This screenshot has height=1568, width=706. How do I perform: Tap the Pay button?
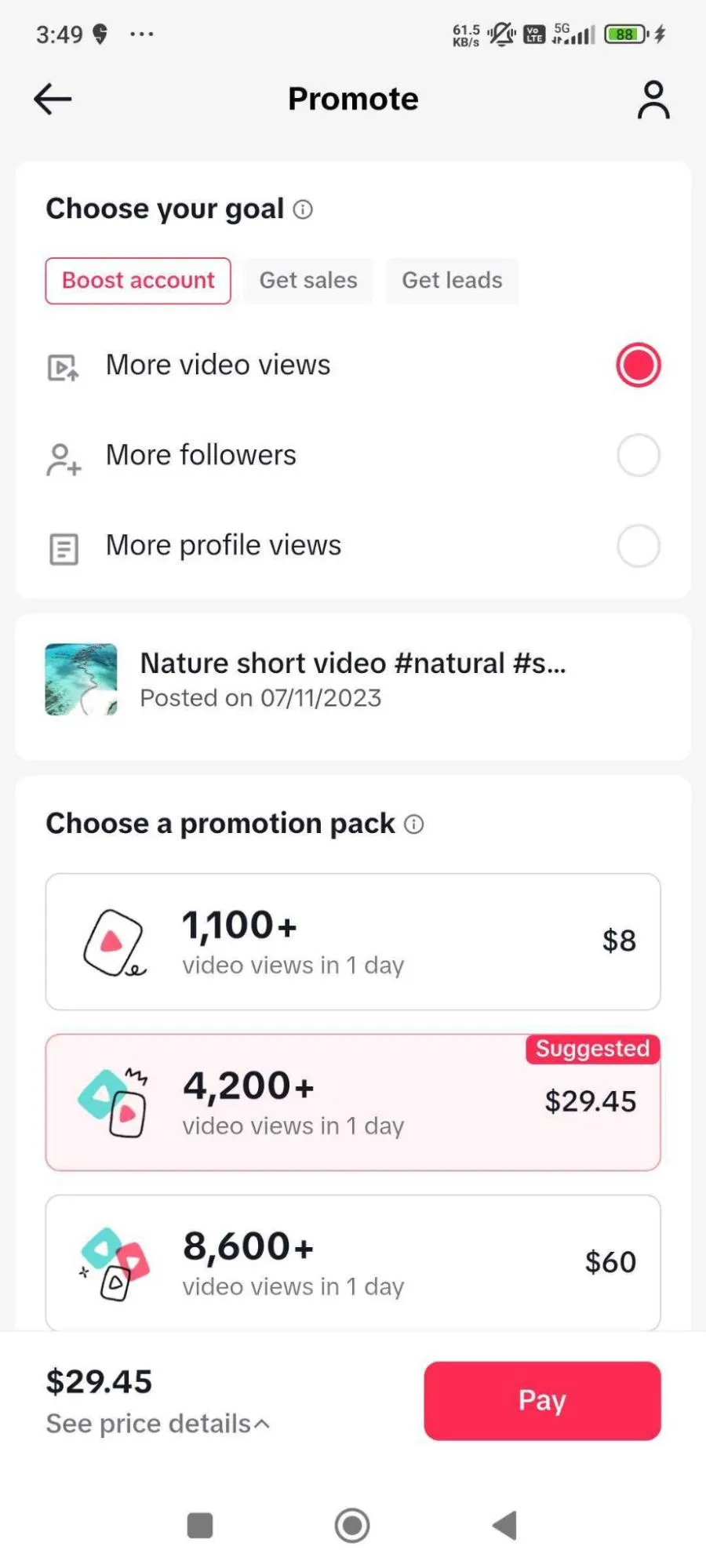point(541,1401)
